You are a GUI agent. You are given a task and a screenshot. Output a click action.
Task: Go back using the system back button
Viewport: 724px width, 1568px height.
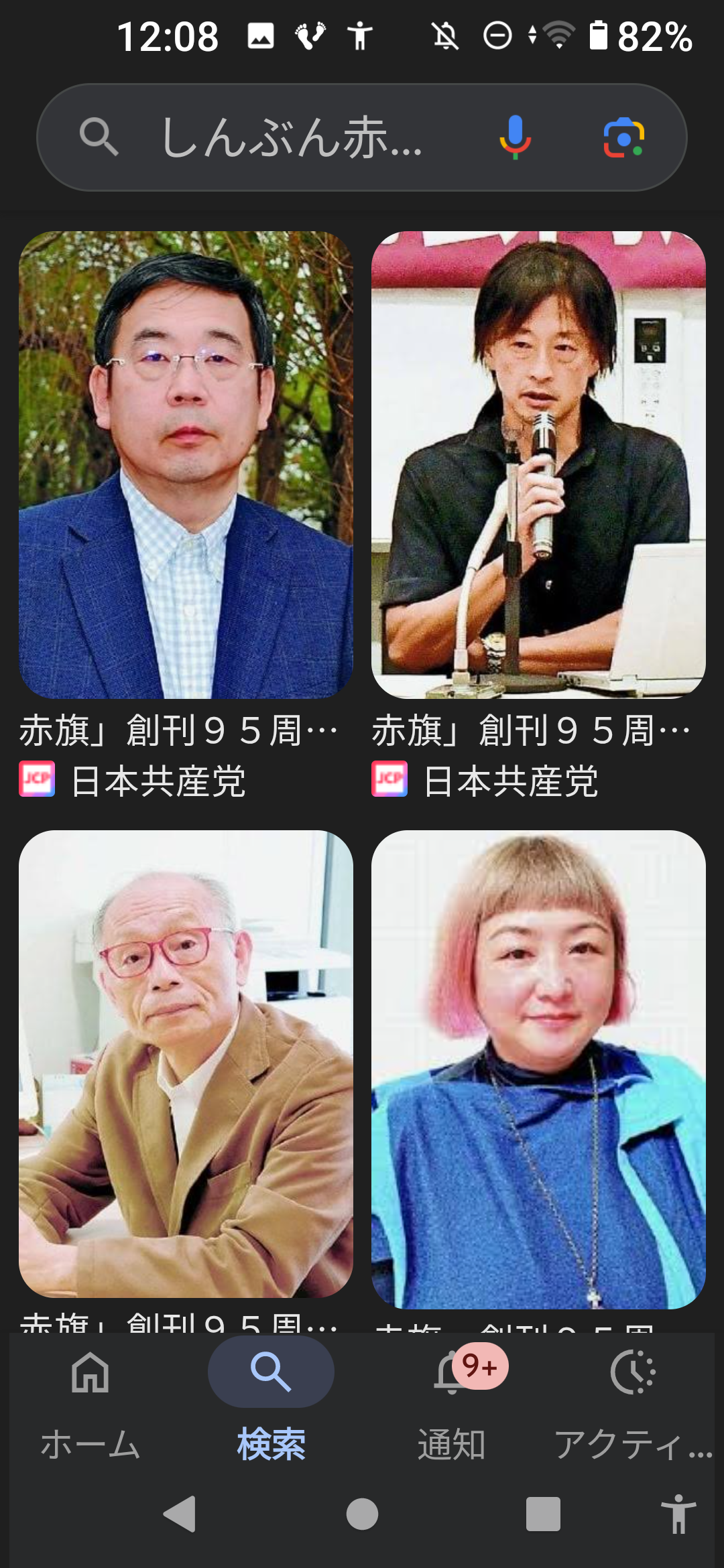point(180,1514)
